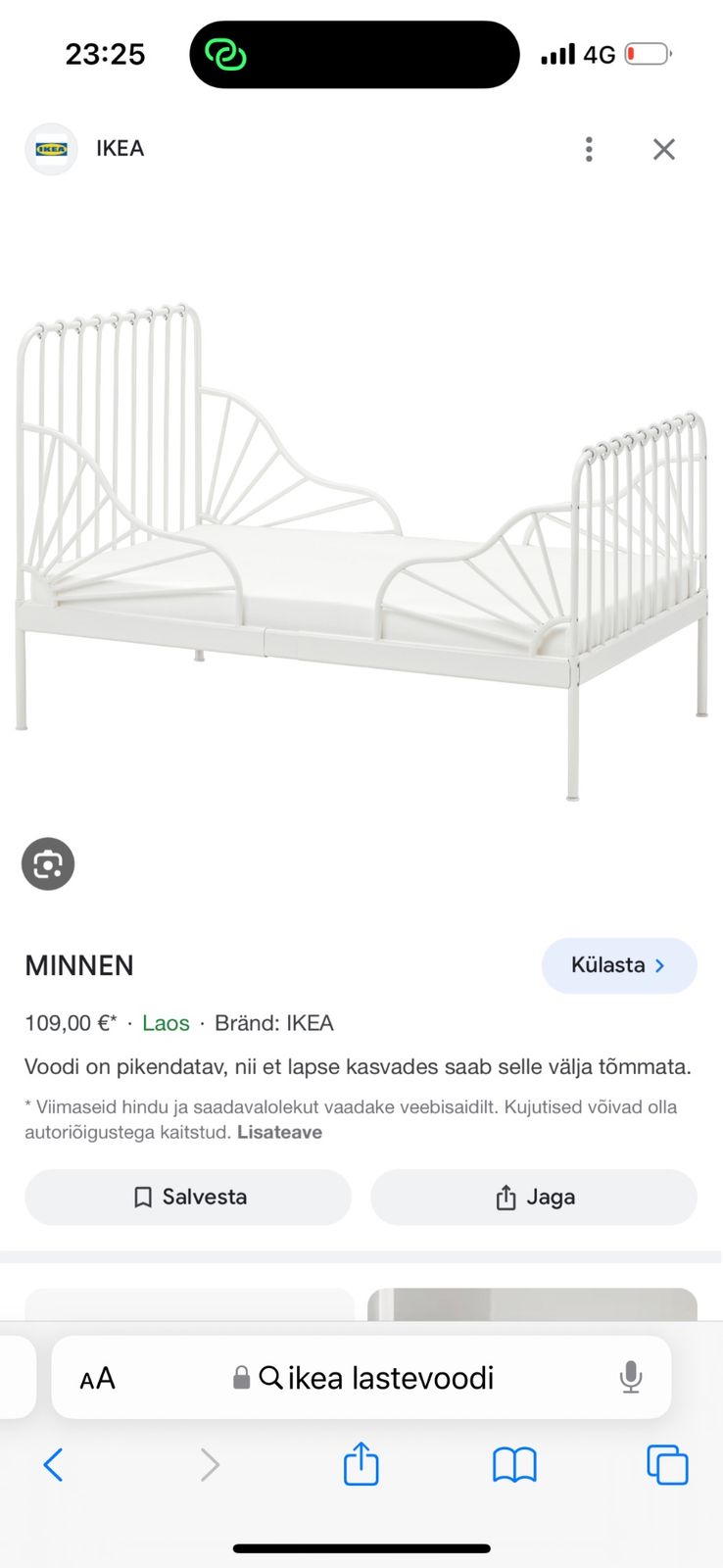Open the three-dot overflow menu

588,149
